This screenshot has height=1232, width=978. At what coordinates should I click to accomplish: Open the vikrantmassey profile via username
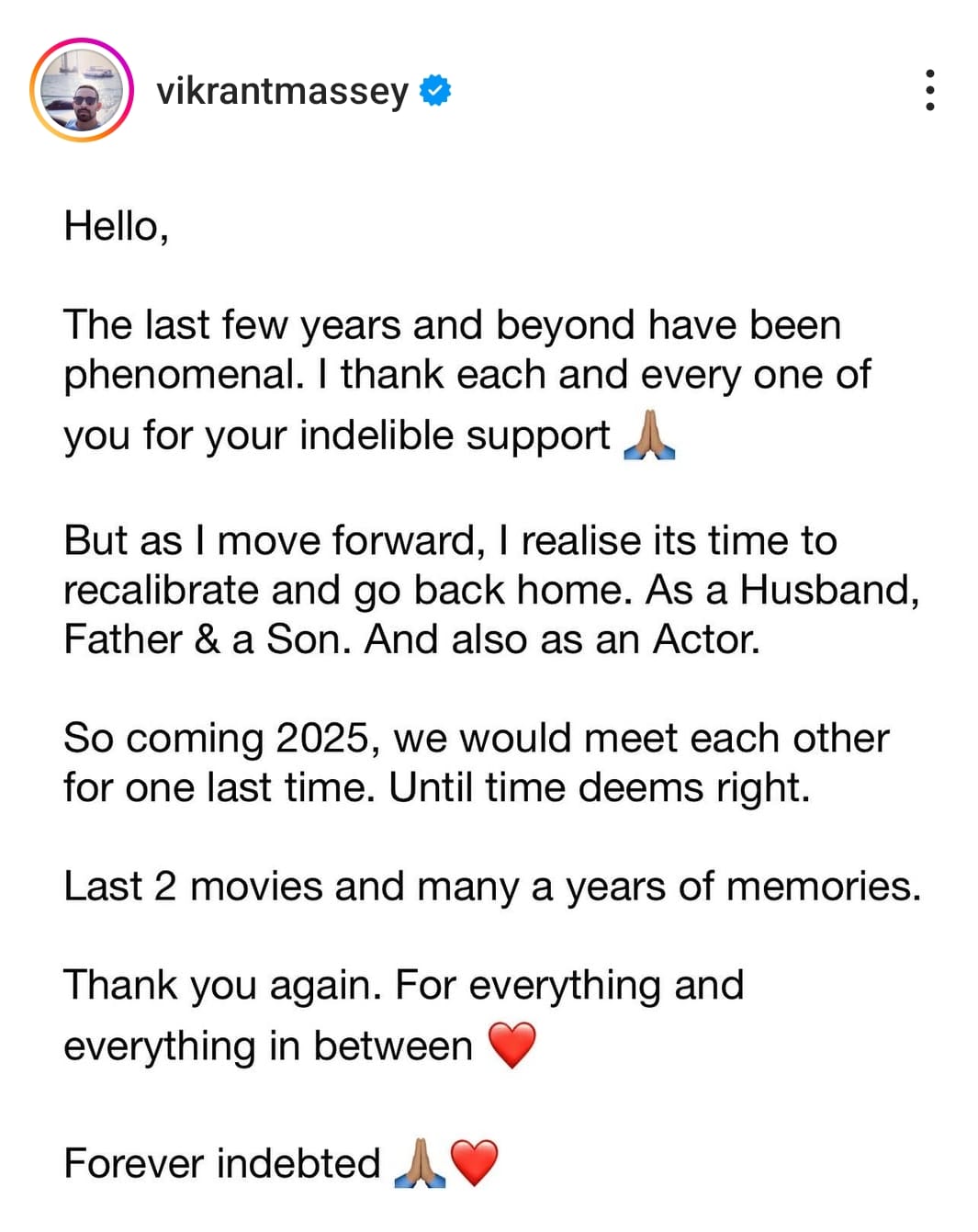click(x=282, y=91)
